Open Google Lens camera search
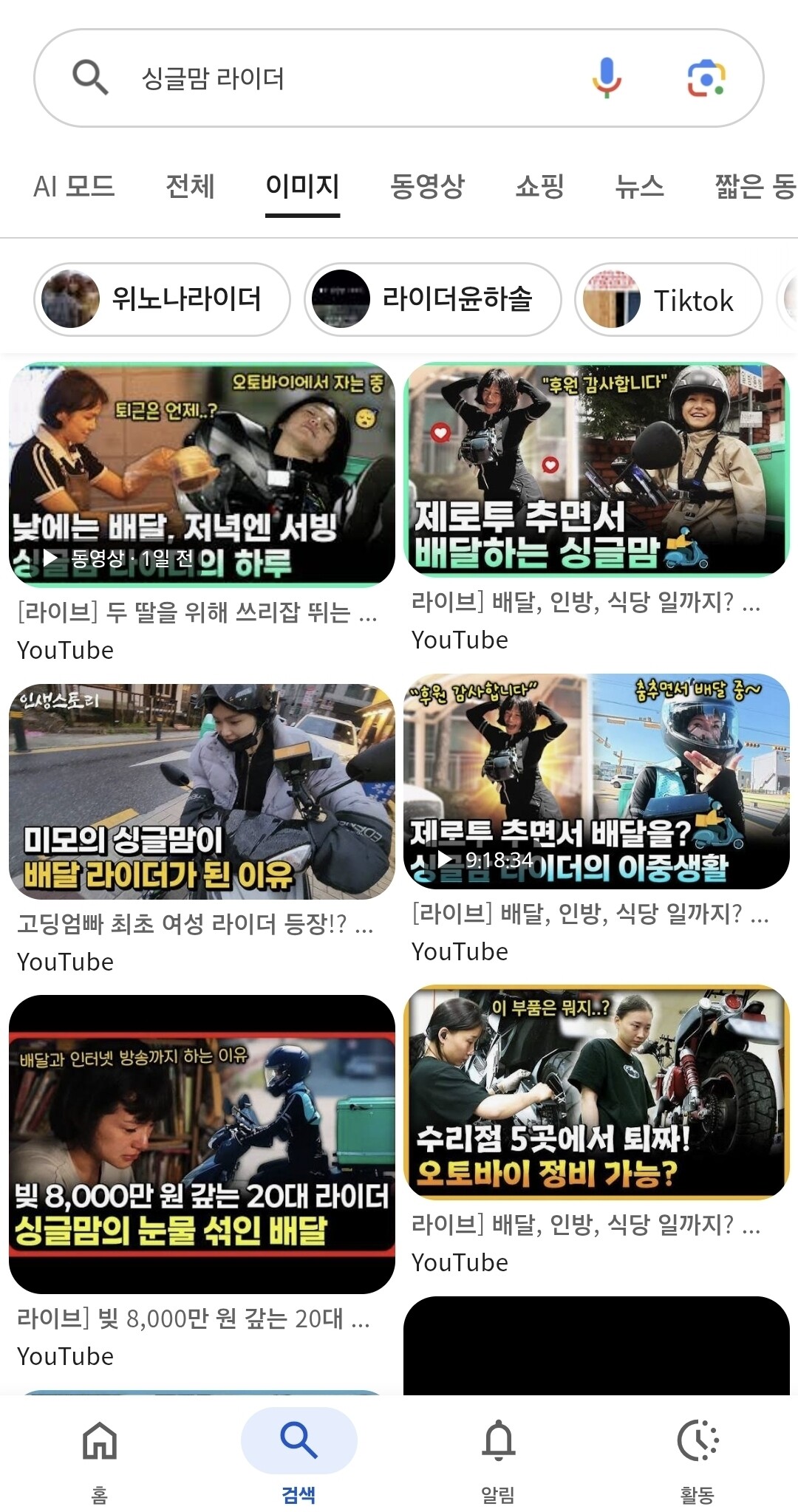Viewport: 798px width, 1512px height. tap(706, 78)
